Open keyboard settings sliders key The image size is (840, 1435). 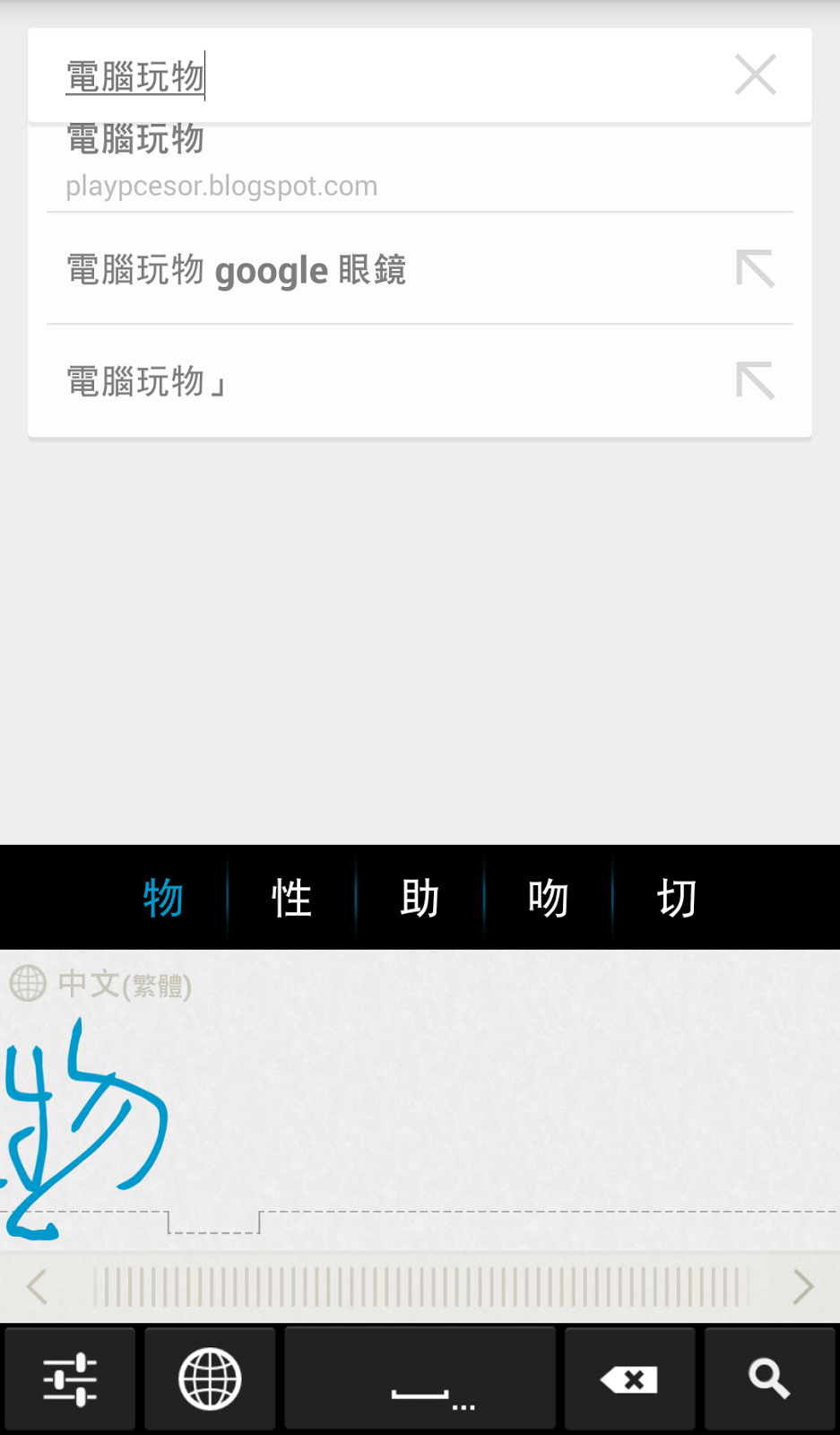pyautogui.click(x=70, y=1378)
